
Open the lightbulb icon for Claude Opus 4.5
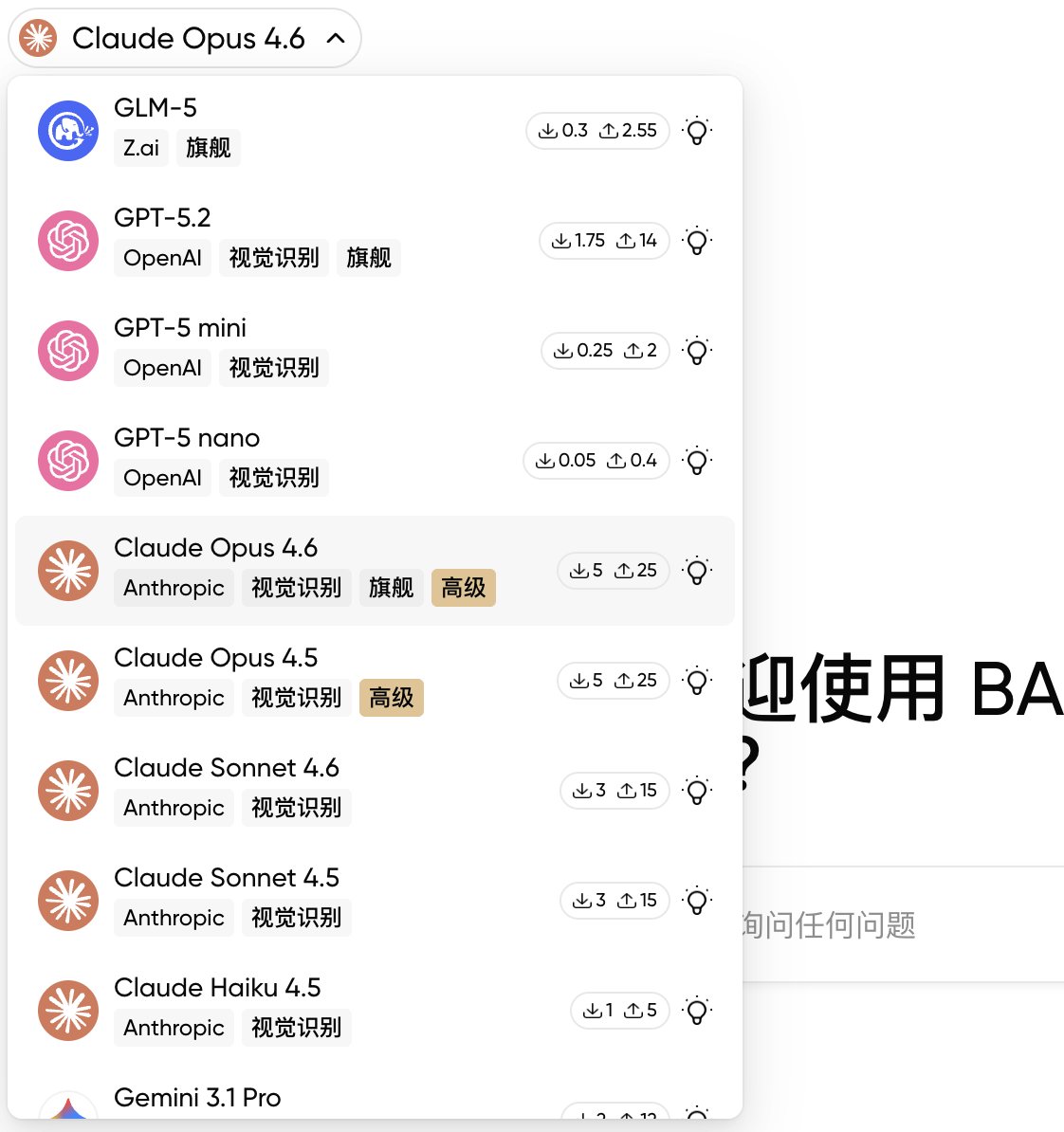coord(697,681)
